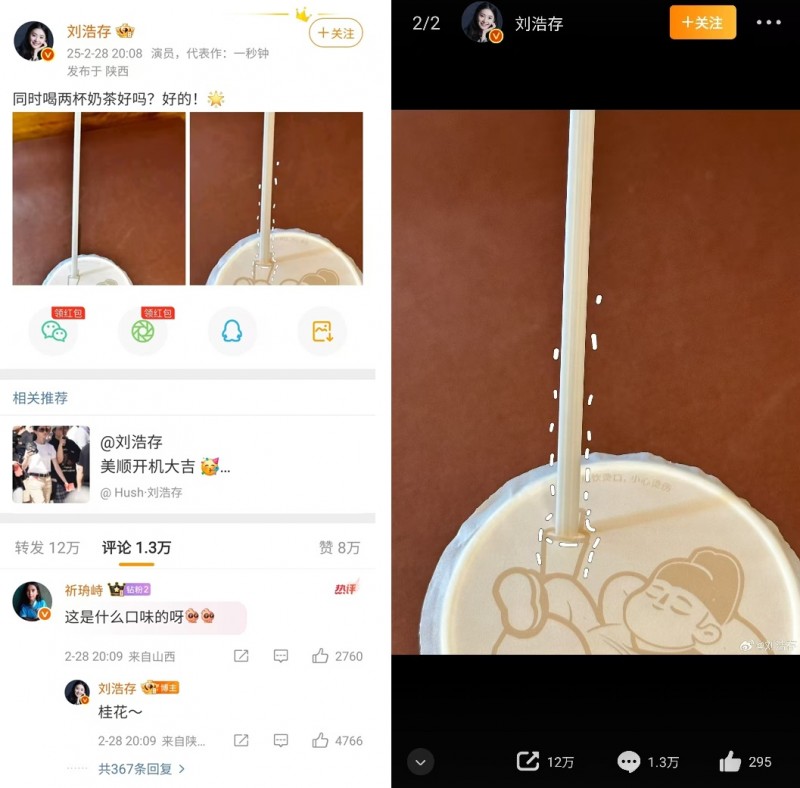Image resolution: width=800 pixels, height=788 pixels.
Task: Expand 共367条回复
Action: coord(141,769)
